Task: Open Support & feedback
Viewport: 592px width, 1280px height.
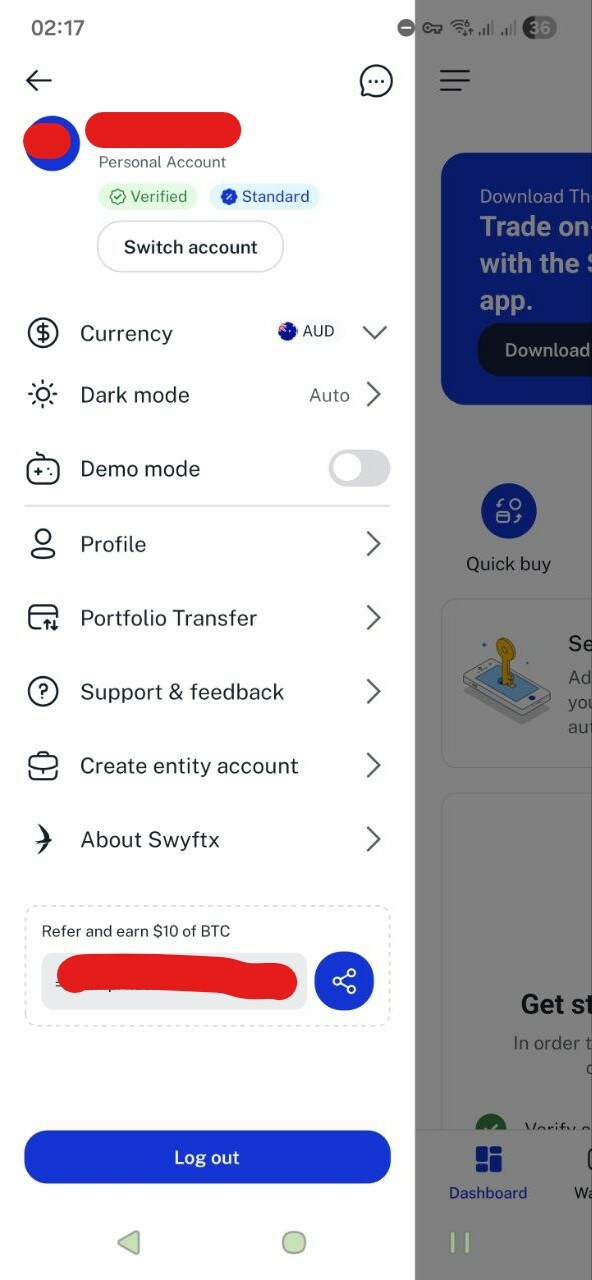Action: coord(207,692)
